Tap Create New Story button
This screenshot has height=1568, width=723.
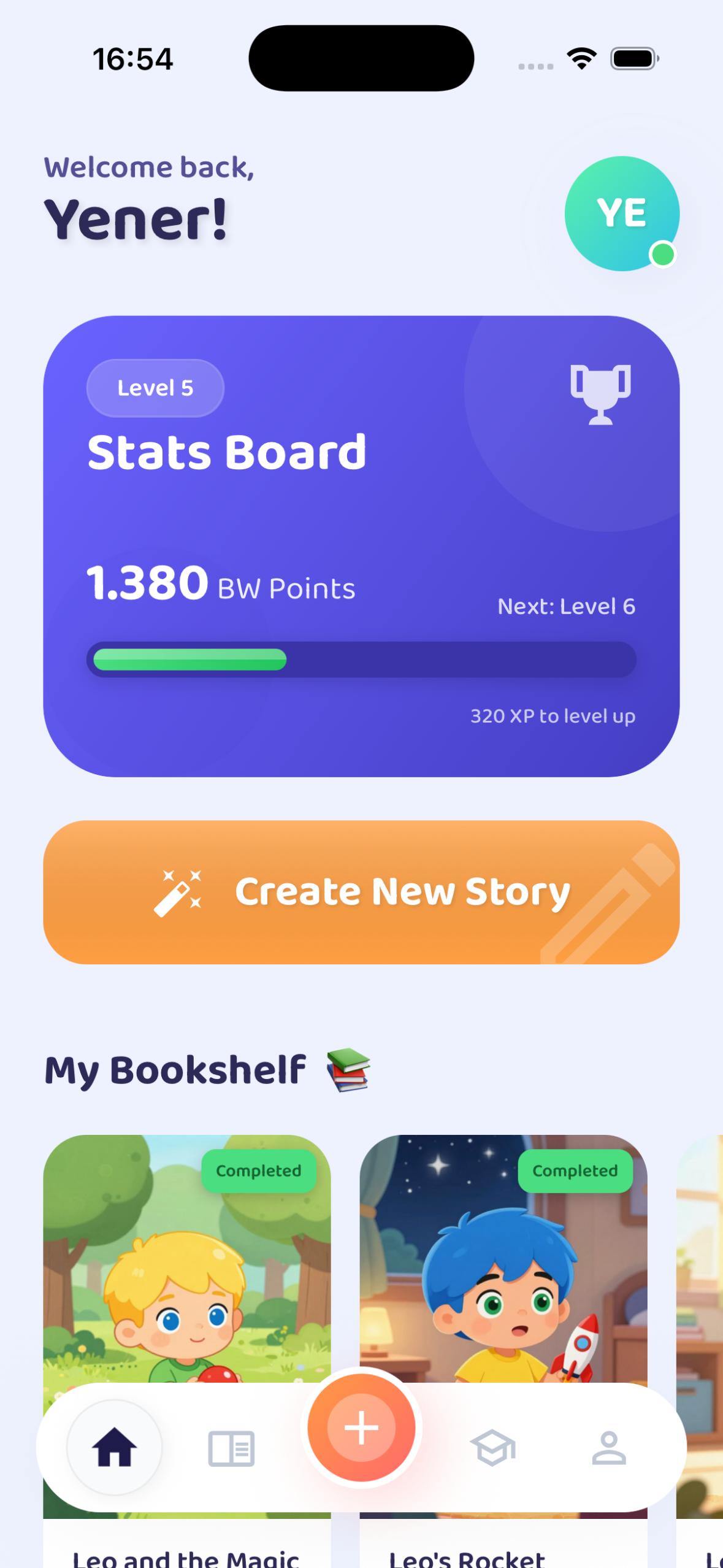click(x=361, y=892)
